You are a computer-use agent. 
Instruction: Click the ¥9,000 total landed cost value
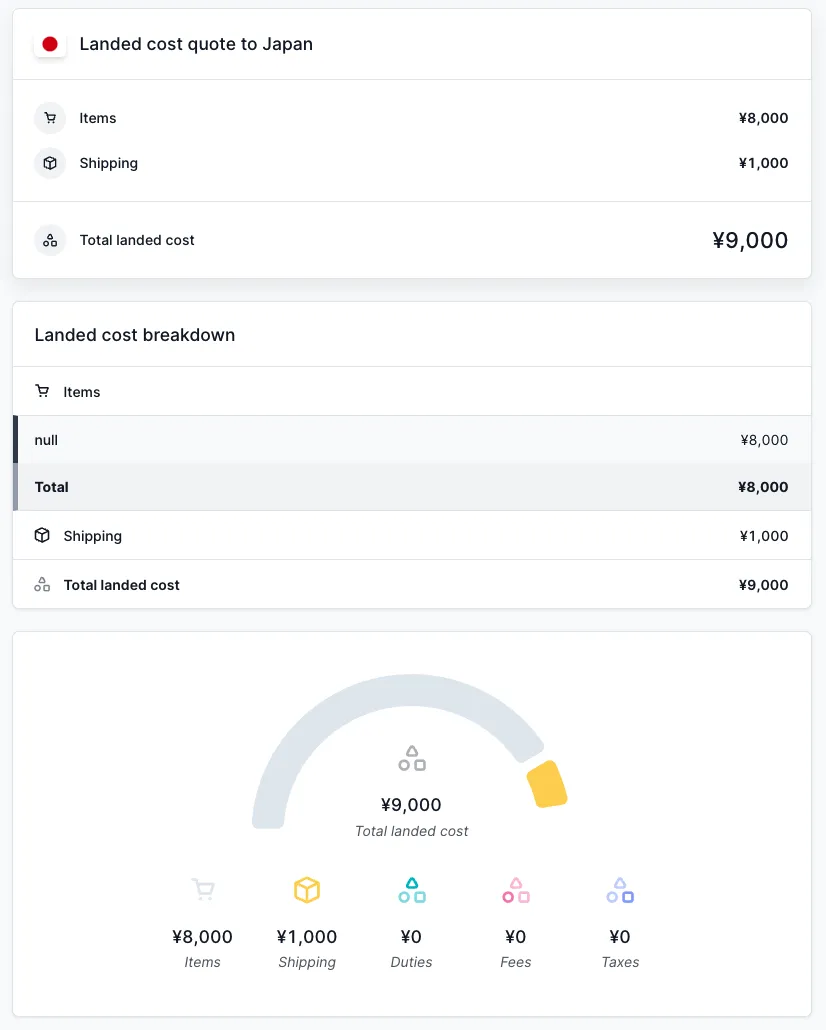coord(751,240)
